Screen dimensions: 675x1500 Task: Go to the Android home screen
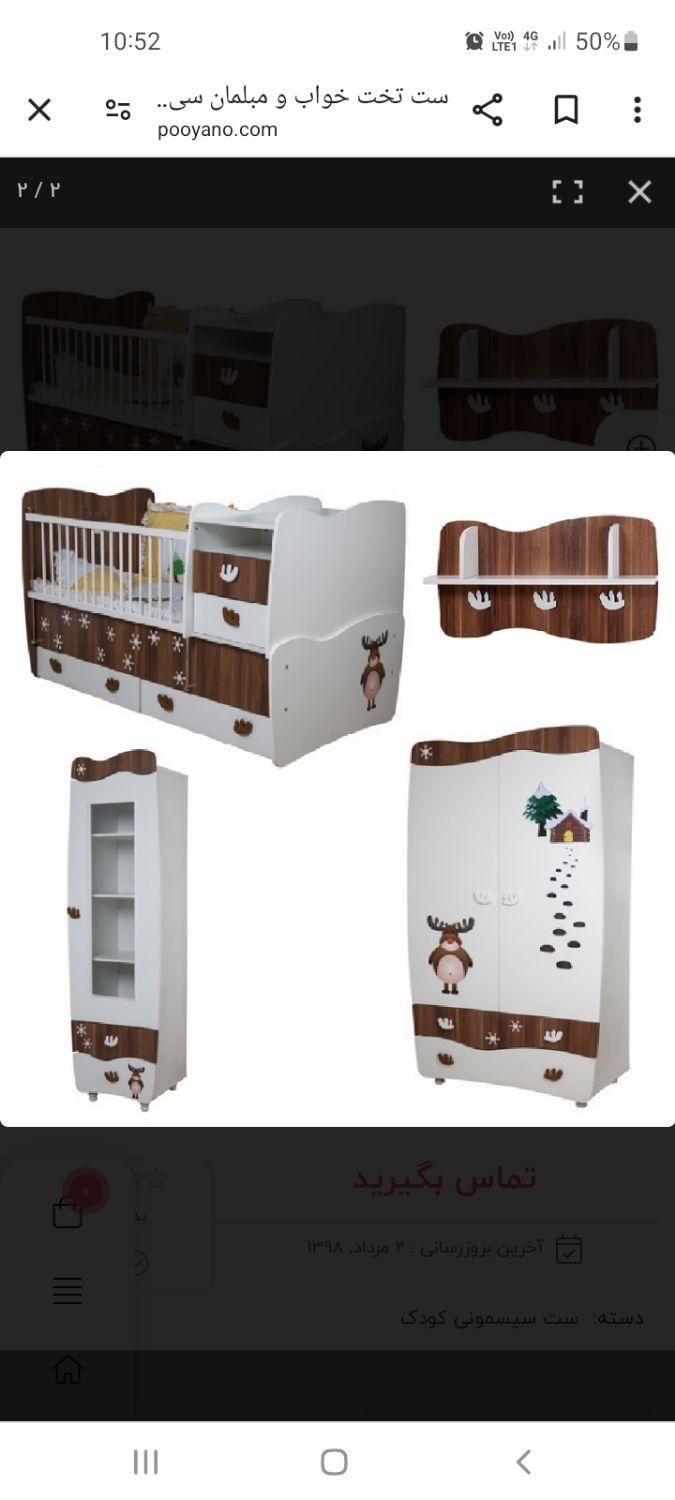(x=334, y=1462)
